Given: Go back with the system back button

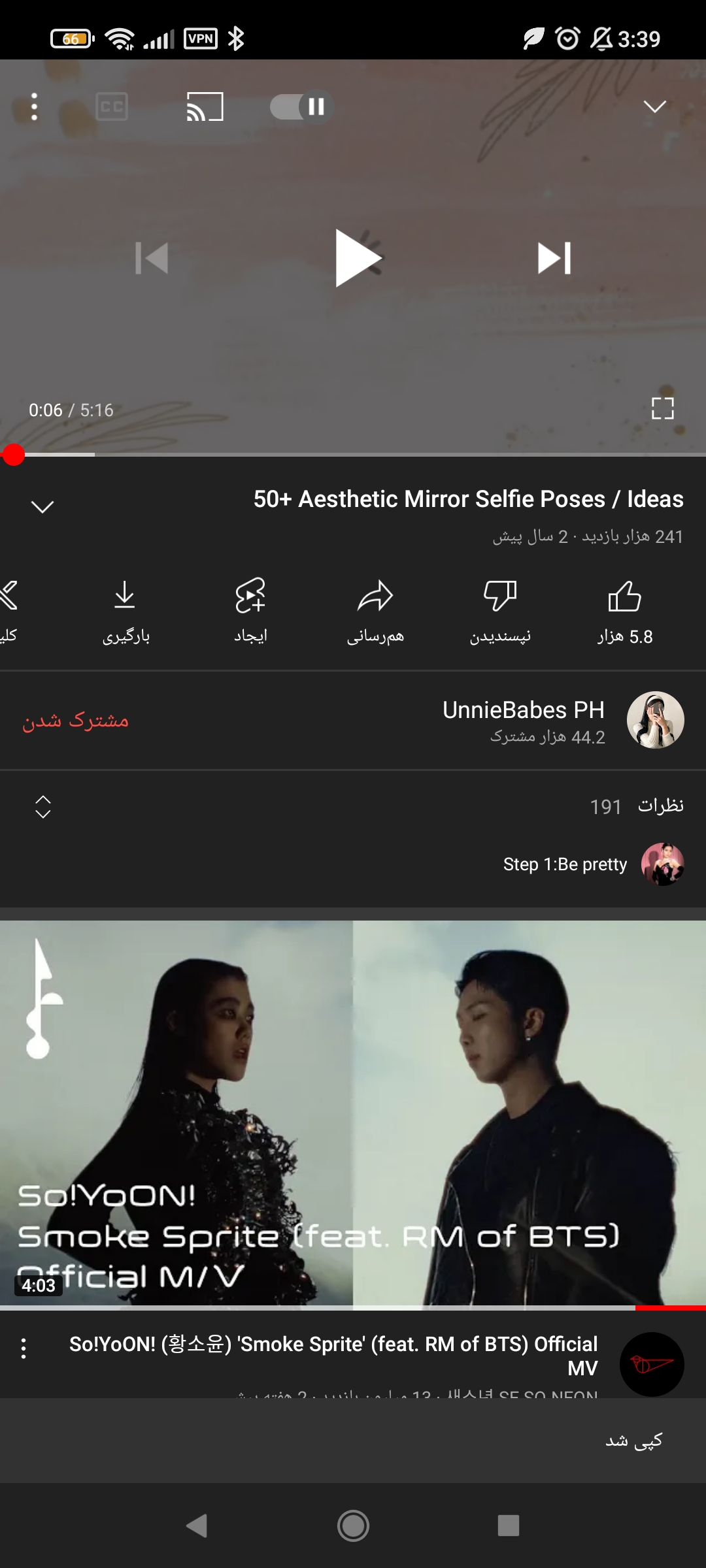Looking at the screenshot, I should [x=197, y=1526].
